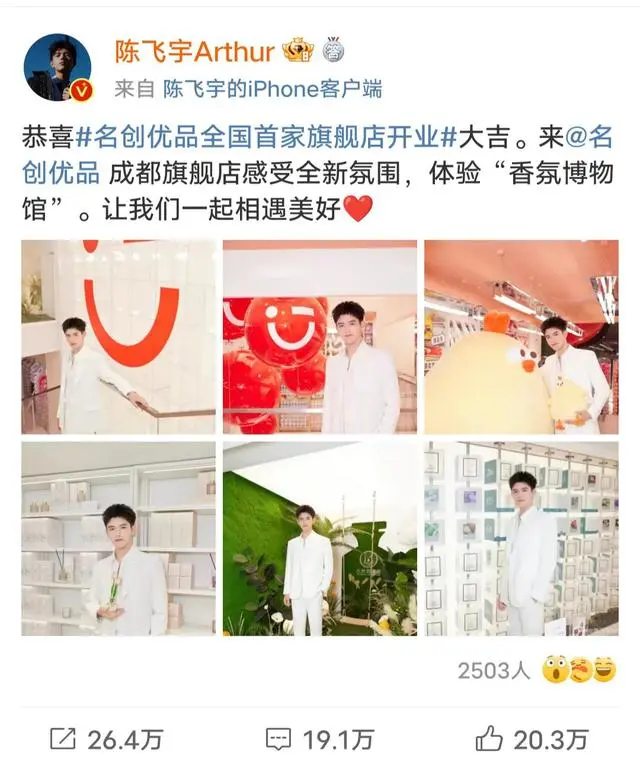Viewport: 640px width, 769px height.
Task: View photo with the yellow chick plush
Action: point(520,336)
